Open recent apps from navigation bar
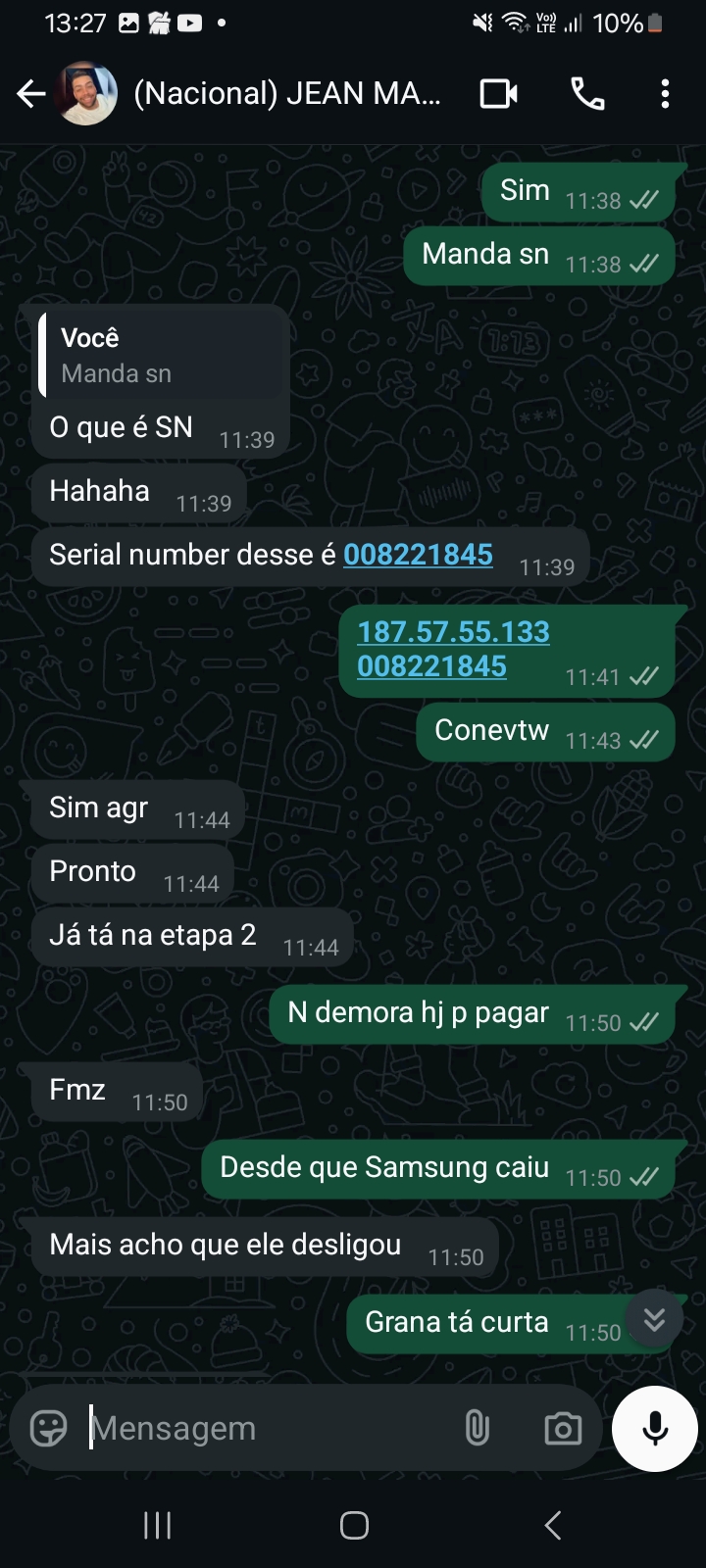 pos(157,1525)
